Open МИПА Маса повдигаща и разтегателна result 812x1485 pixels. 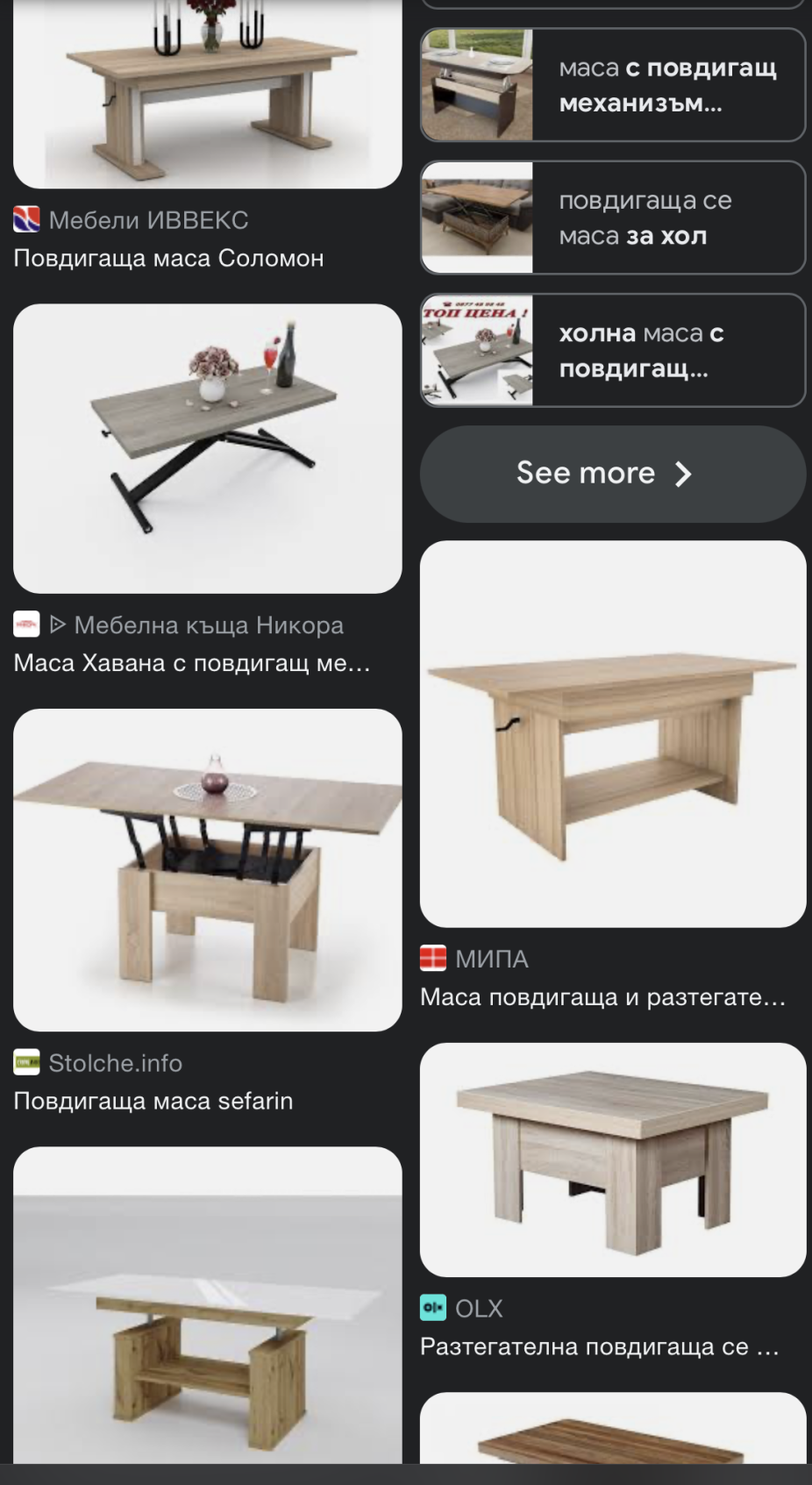(x=612, y=734)
